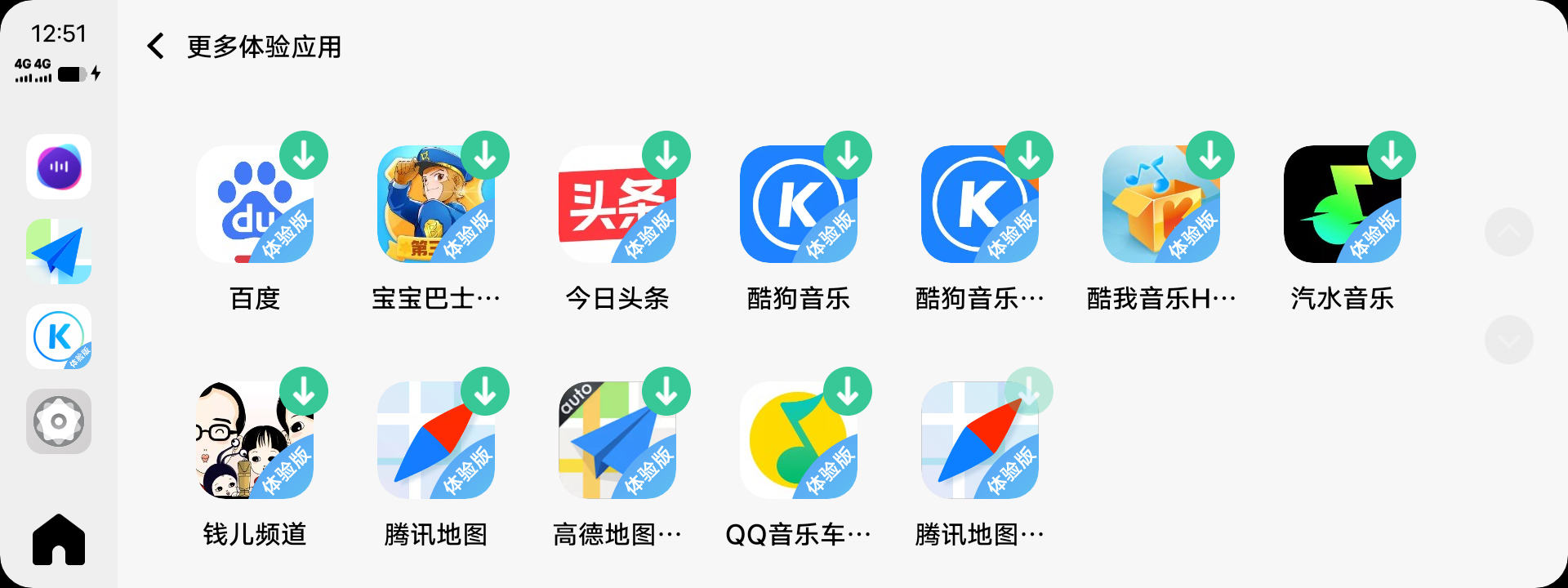Open the 酷我音乐H… app tile
Viewport: 1568px width, 588px height.
pos(1160,205)
